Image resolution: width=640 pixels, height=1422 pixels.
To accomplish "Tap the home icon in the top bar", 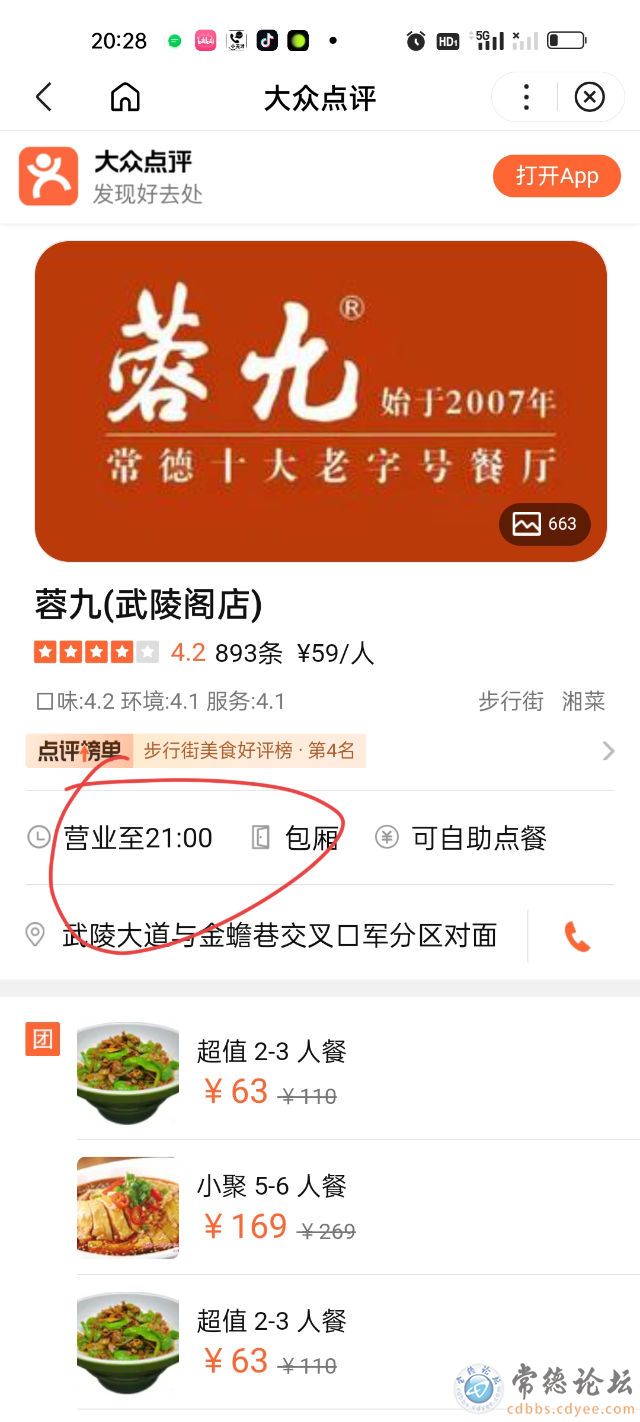I will coord(125,97).
